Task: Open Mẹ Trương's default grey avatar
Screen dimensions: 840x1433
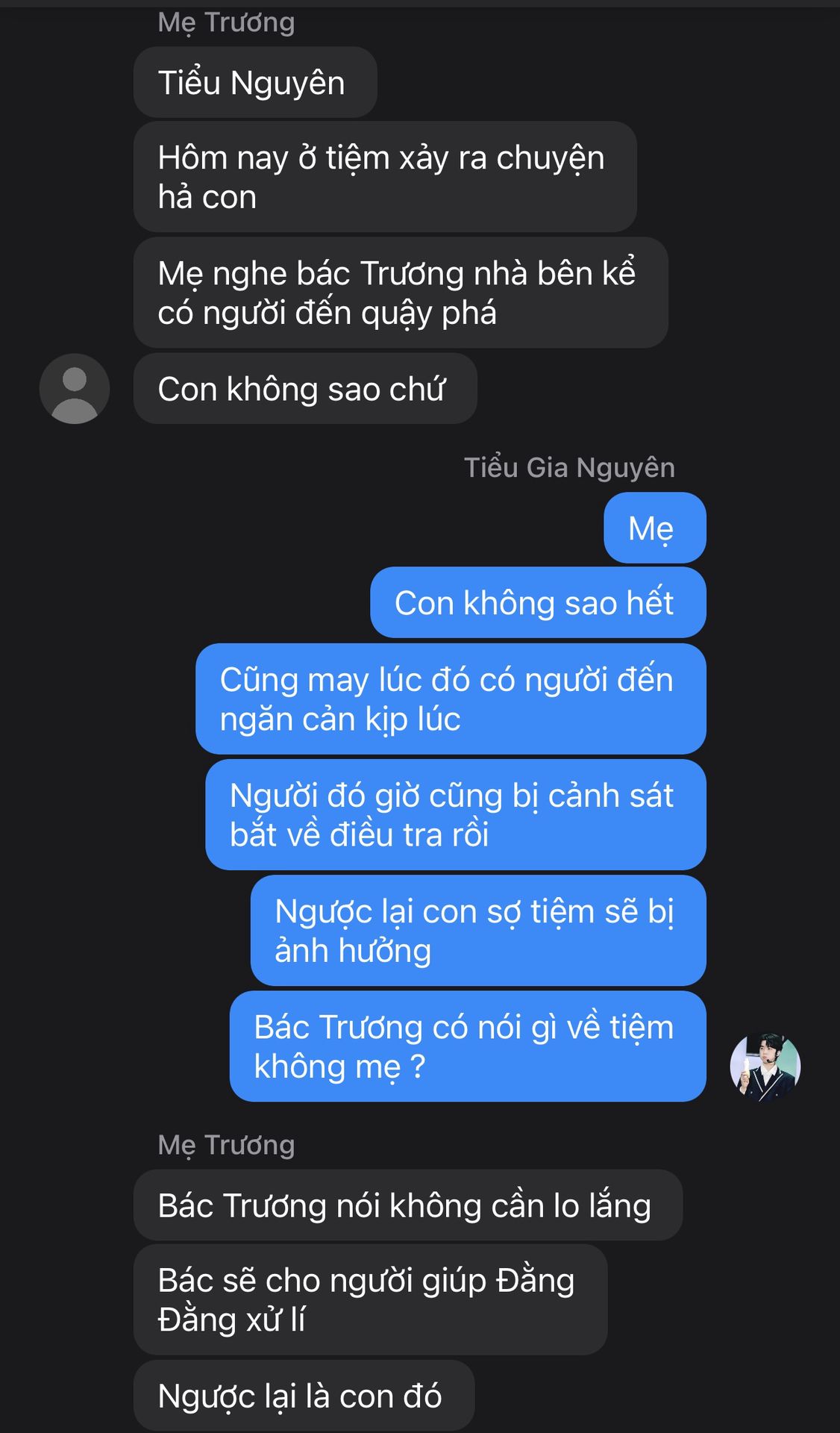Action: (75, 389)
